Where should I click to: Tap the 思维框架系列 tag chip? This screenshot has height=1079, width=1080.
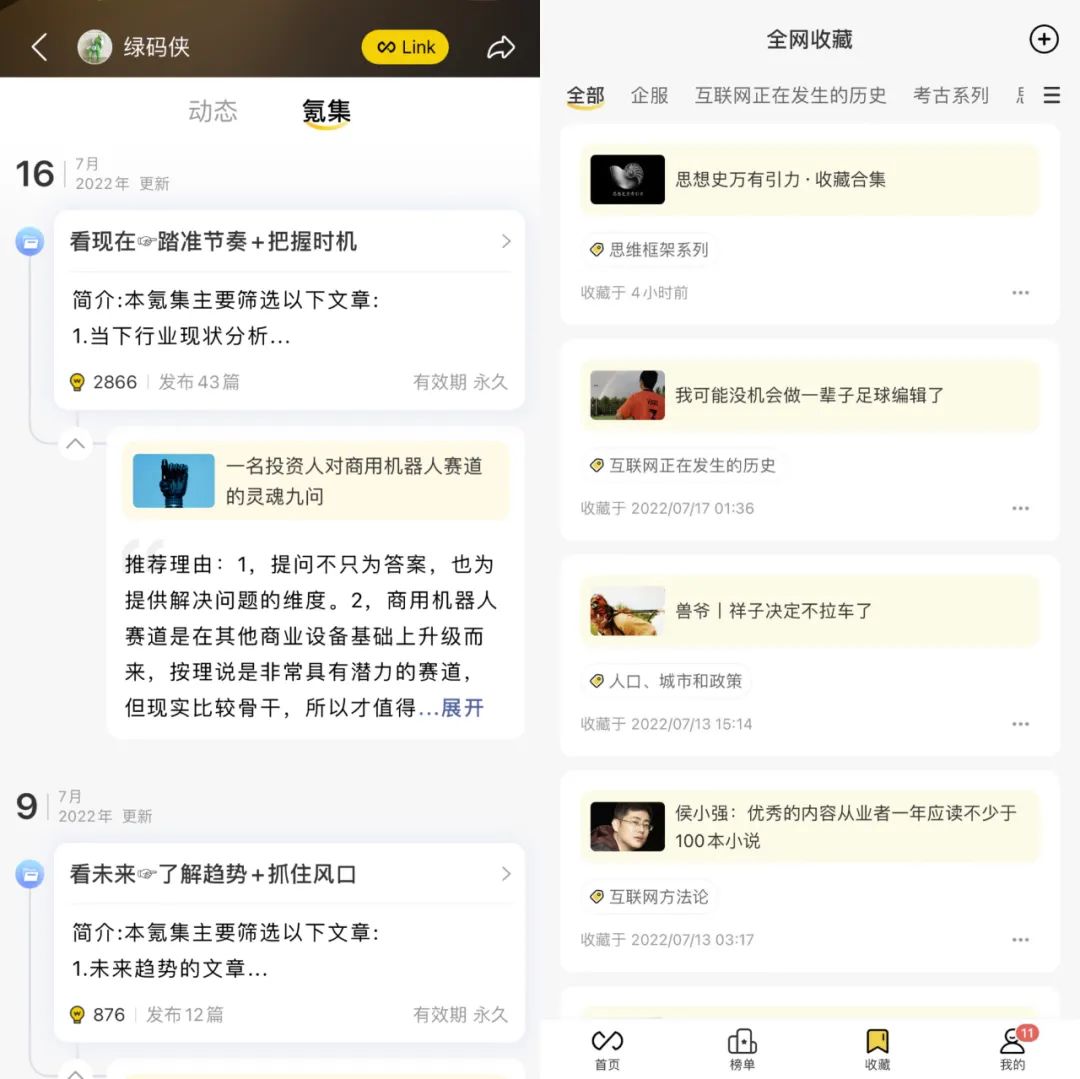[x=650, y=250]
